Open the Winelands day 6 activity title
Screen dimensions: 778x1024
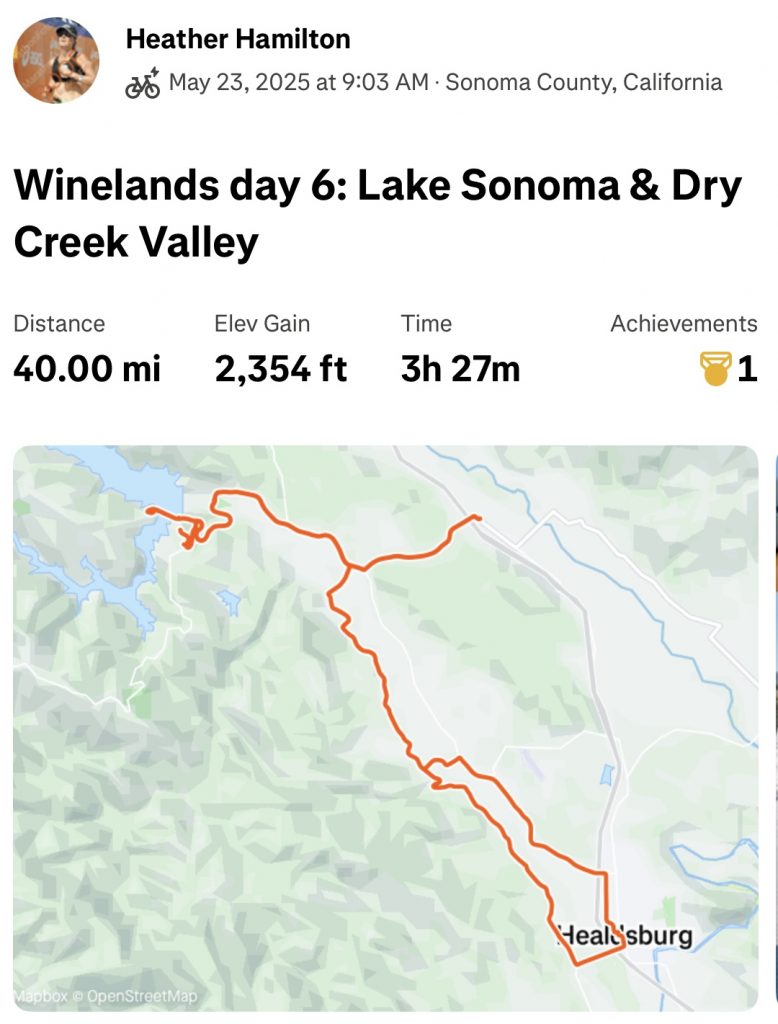378,214
